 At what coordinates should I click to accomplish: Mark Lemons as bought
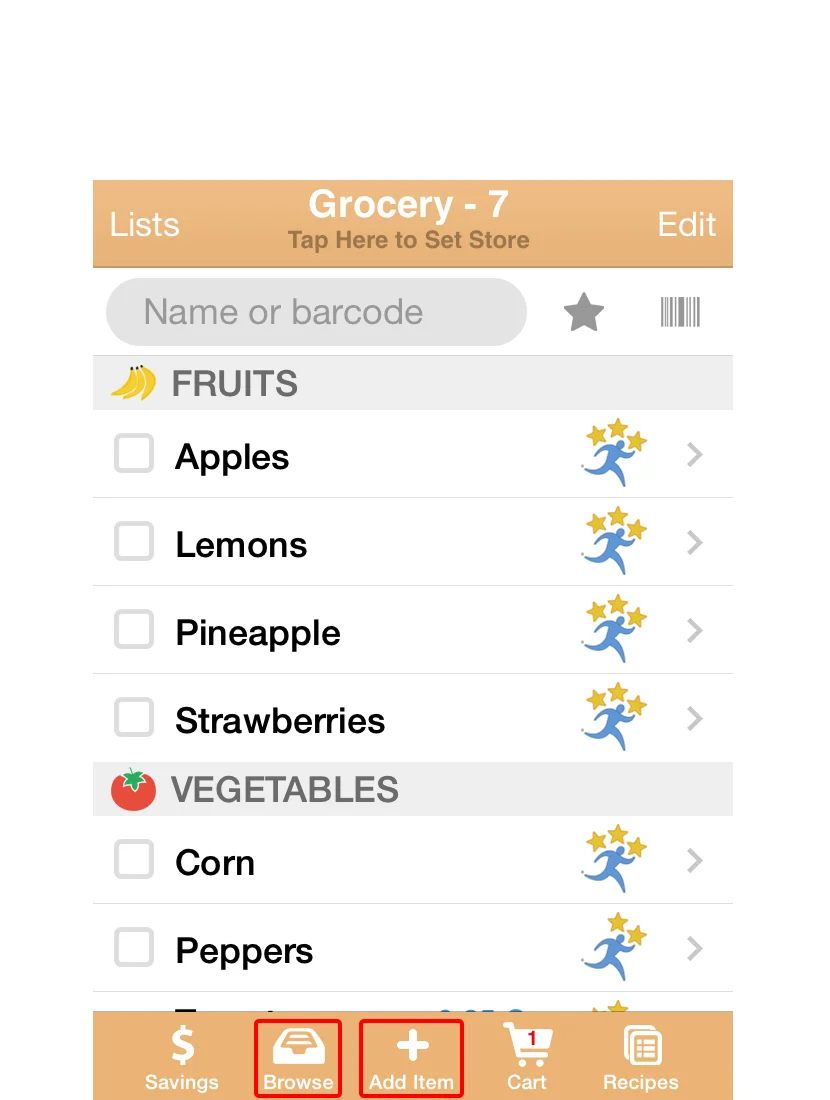click(x=134, y=542)
